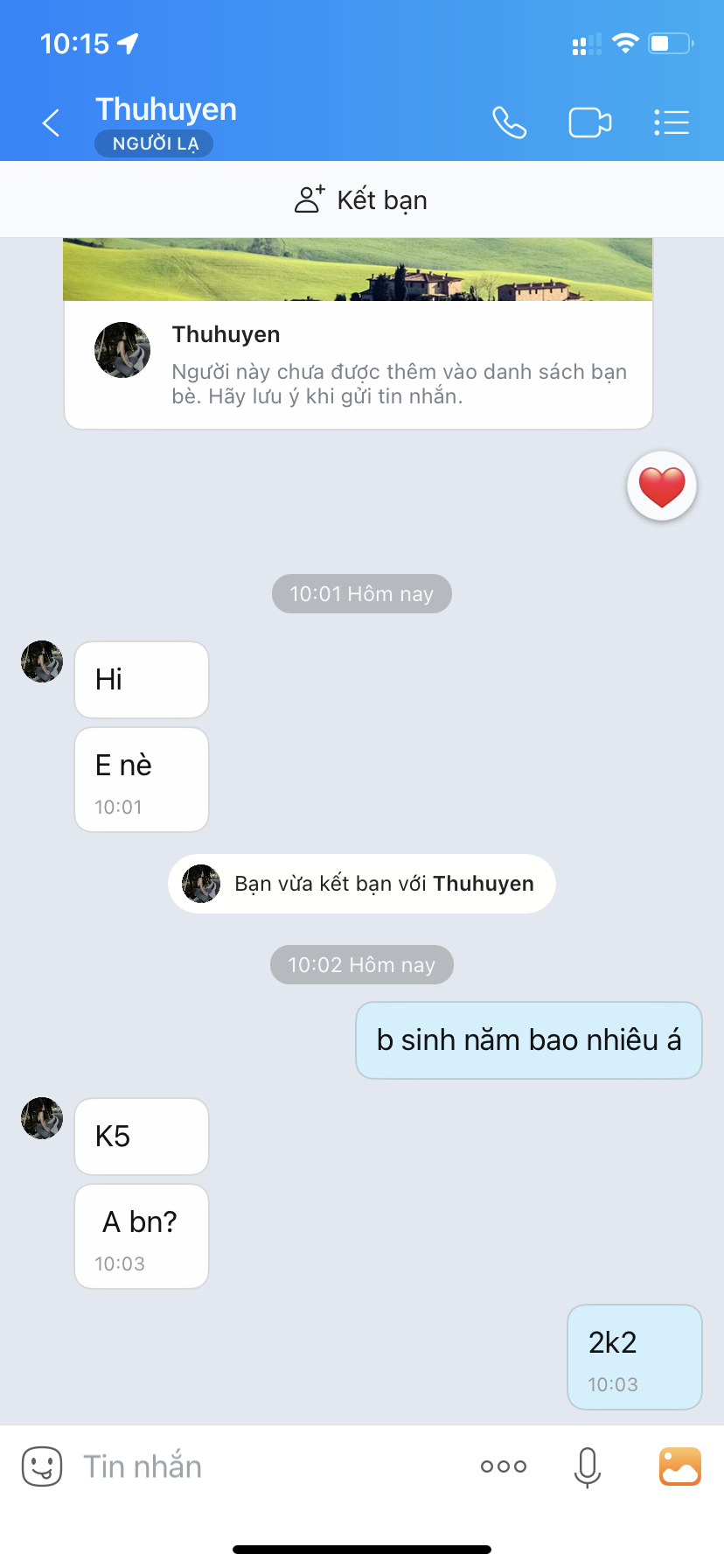Open the photo gallery picker

tap(679, 1466)
